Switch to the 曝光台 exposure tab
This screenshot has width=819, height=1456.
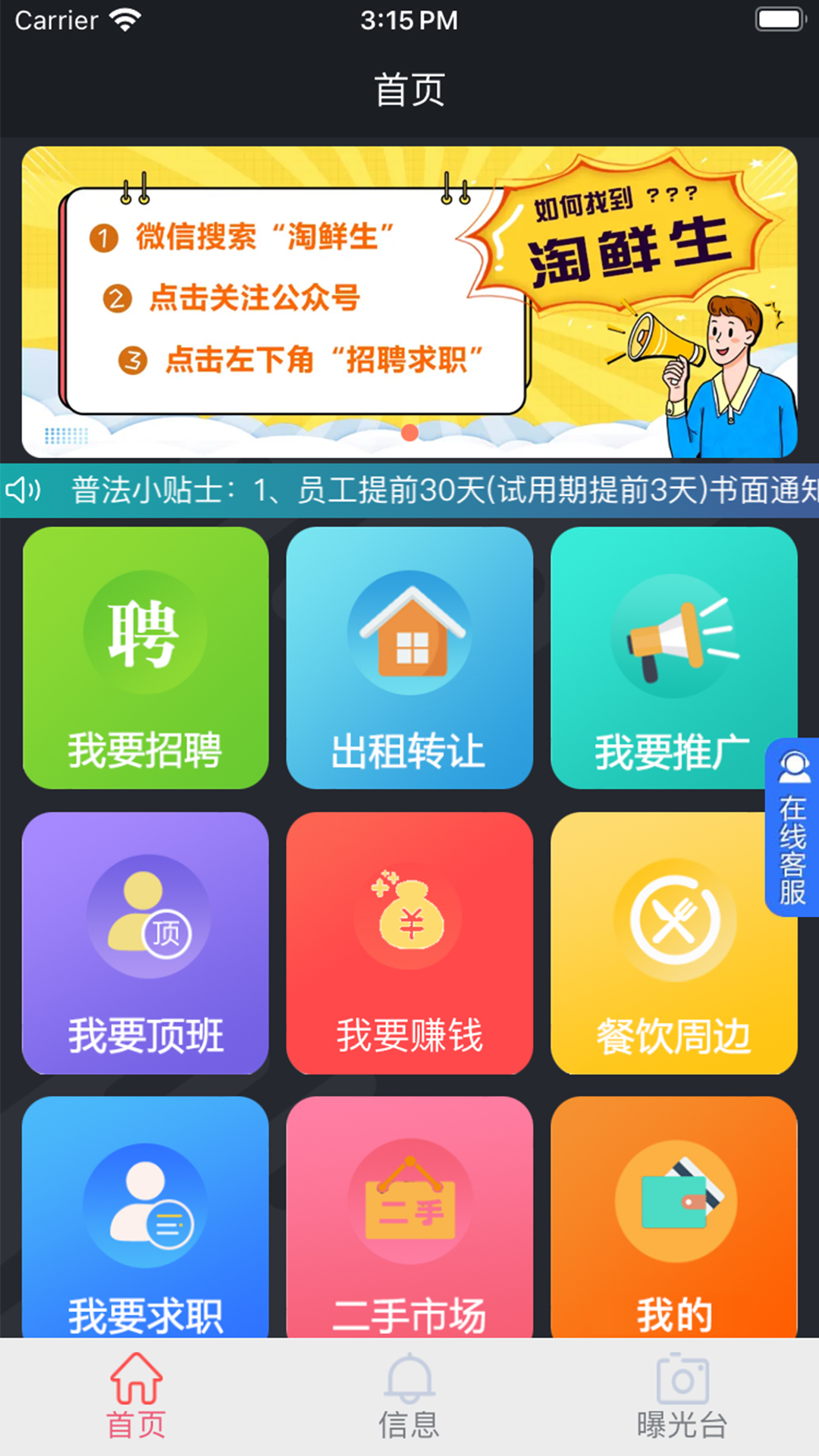(682, 1397)
